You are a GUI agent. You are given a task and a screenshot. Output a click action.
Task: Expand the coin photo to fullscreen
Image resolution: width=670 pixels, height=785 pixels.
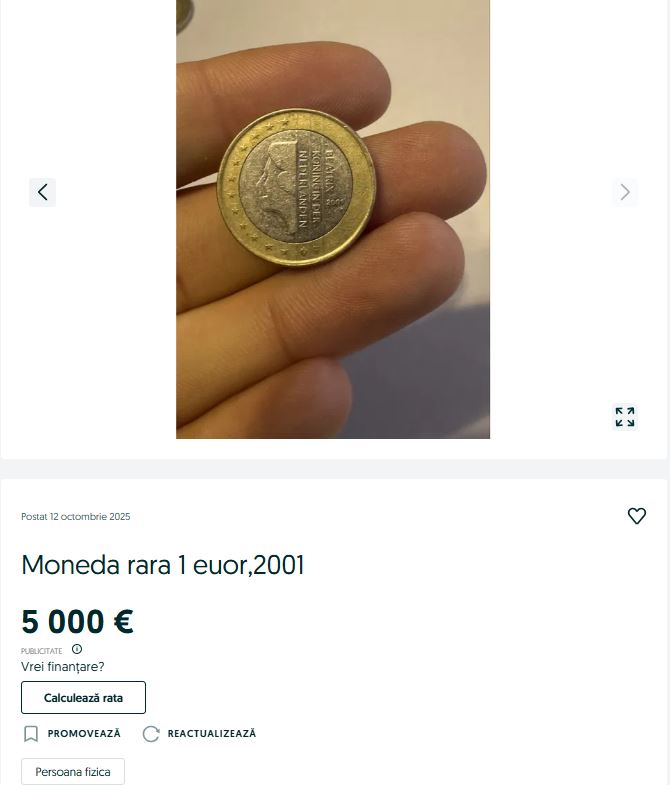pyautogui.click(x=625, y=417)
